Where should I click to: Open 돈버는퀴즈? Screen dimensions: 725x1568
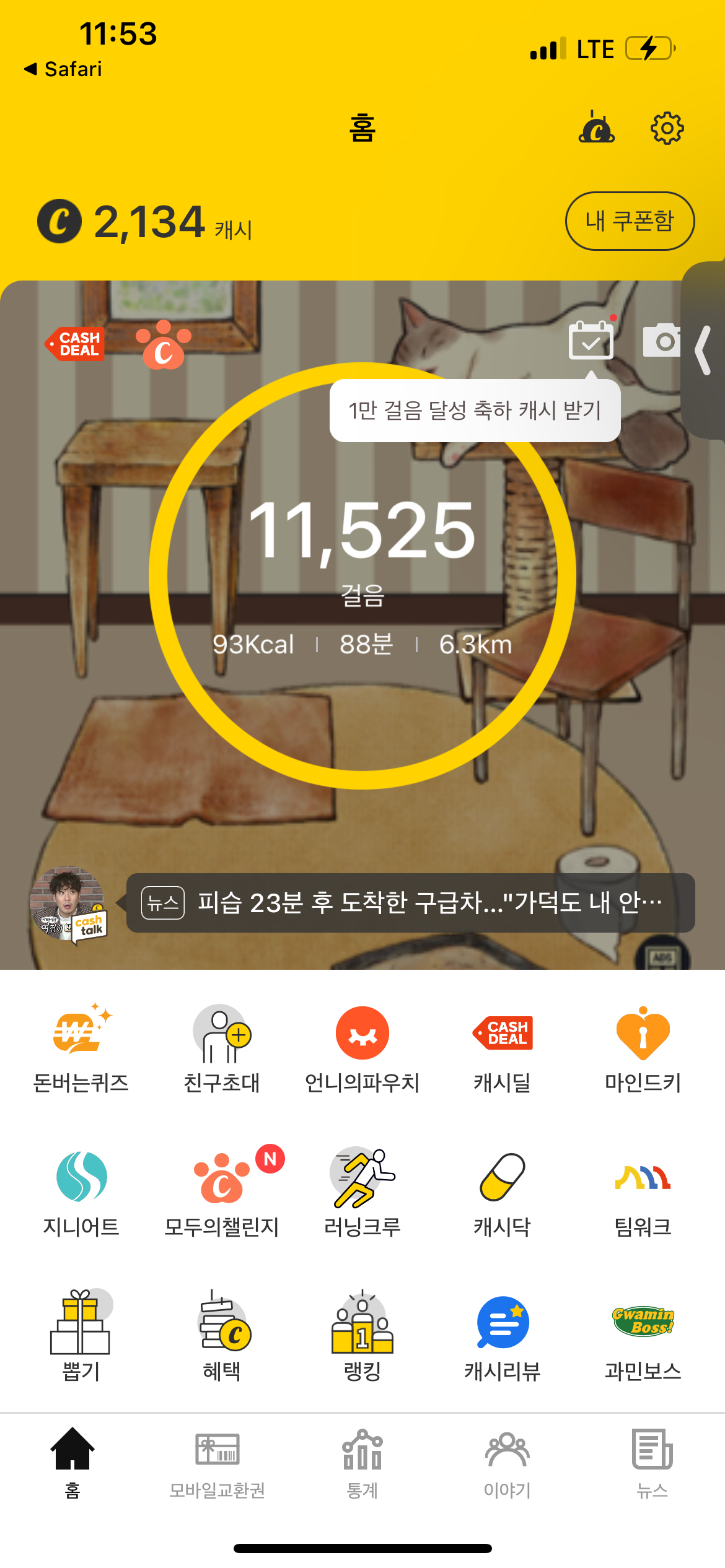(81, 1048)
